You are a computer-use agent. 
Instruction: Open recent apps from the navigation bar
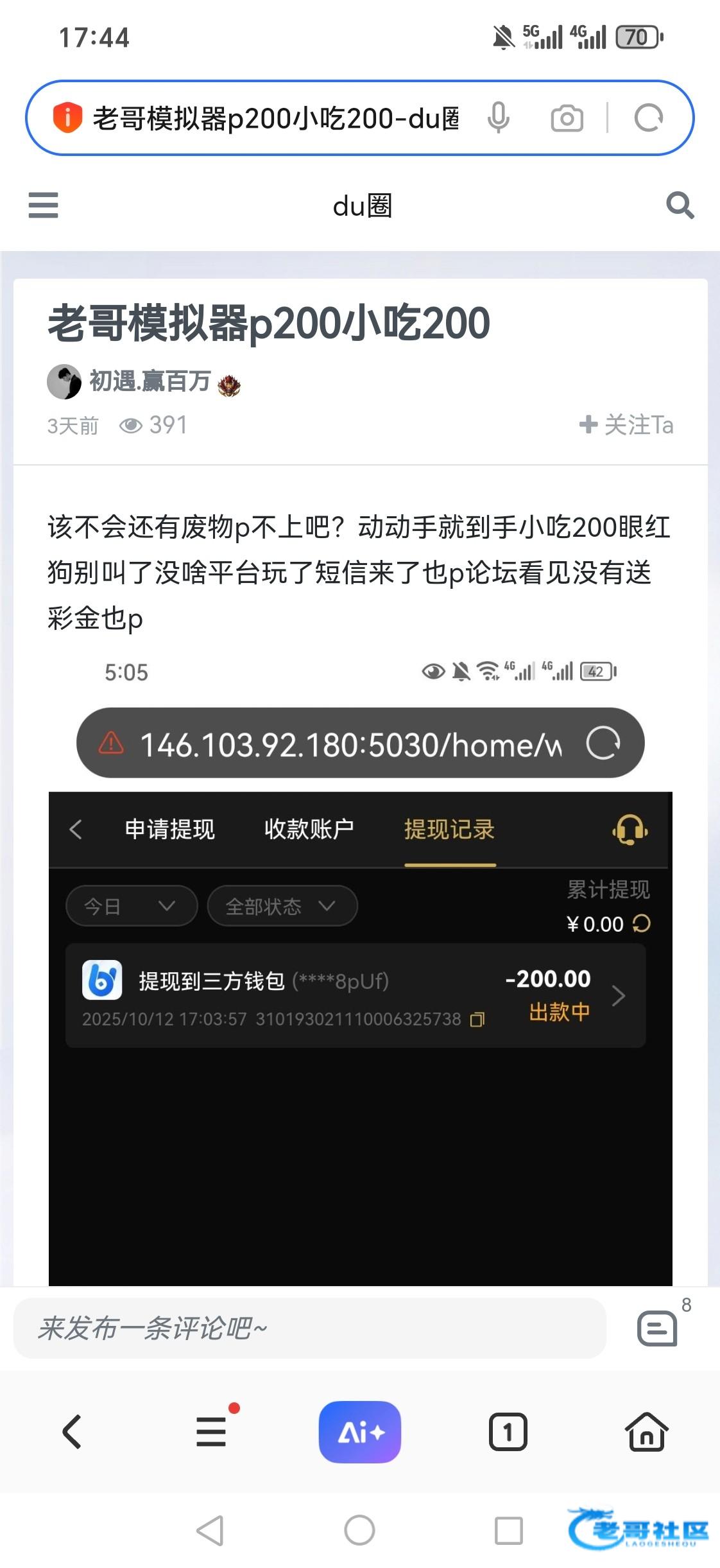coord(508,1531)
